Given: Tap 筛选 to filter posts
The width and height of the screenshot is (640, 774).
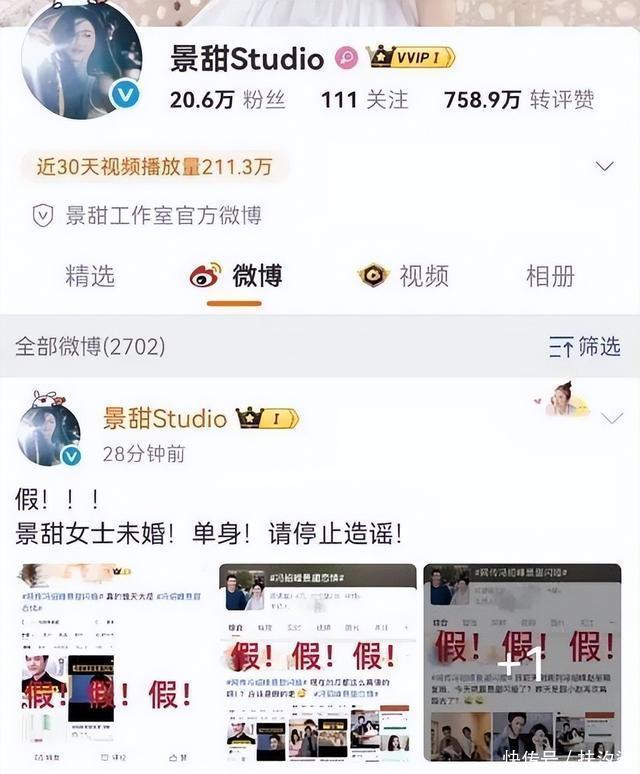Looking at the screenshot, I should (585, 347).
